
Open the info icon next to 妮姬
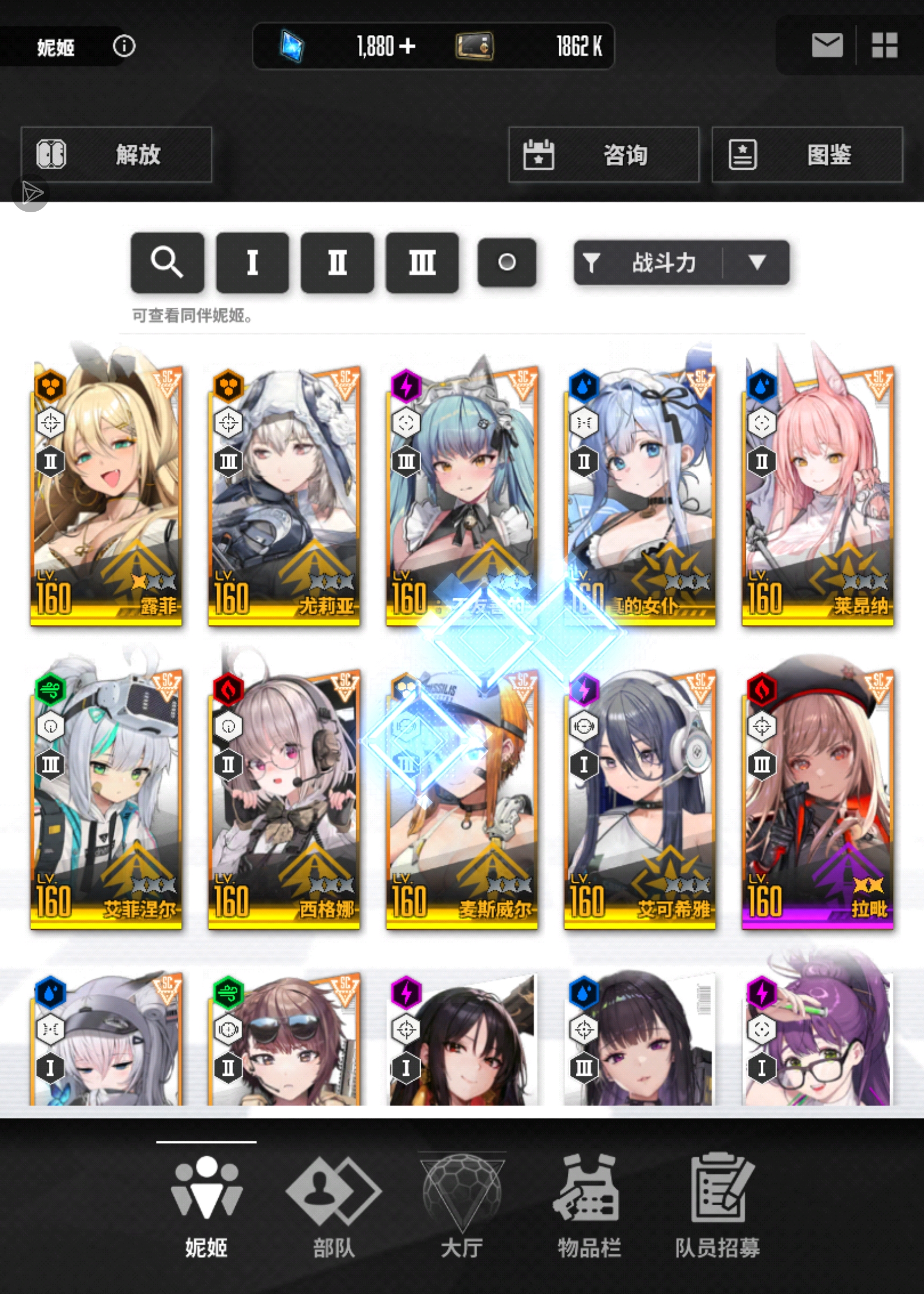click(124, 46)
